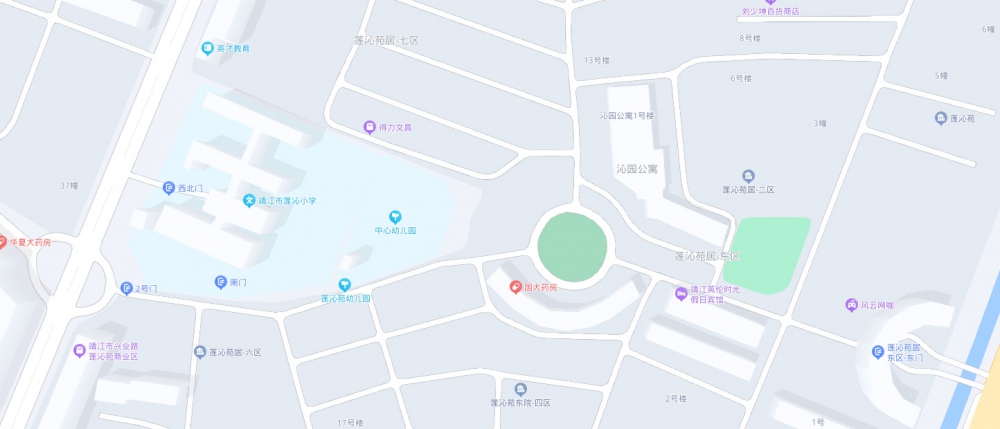1000x429 pixels.
Task: Tap the 莲沁苑东院·四区 marker
Action: tap(520, 389)
